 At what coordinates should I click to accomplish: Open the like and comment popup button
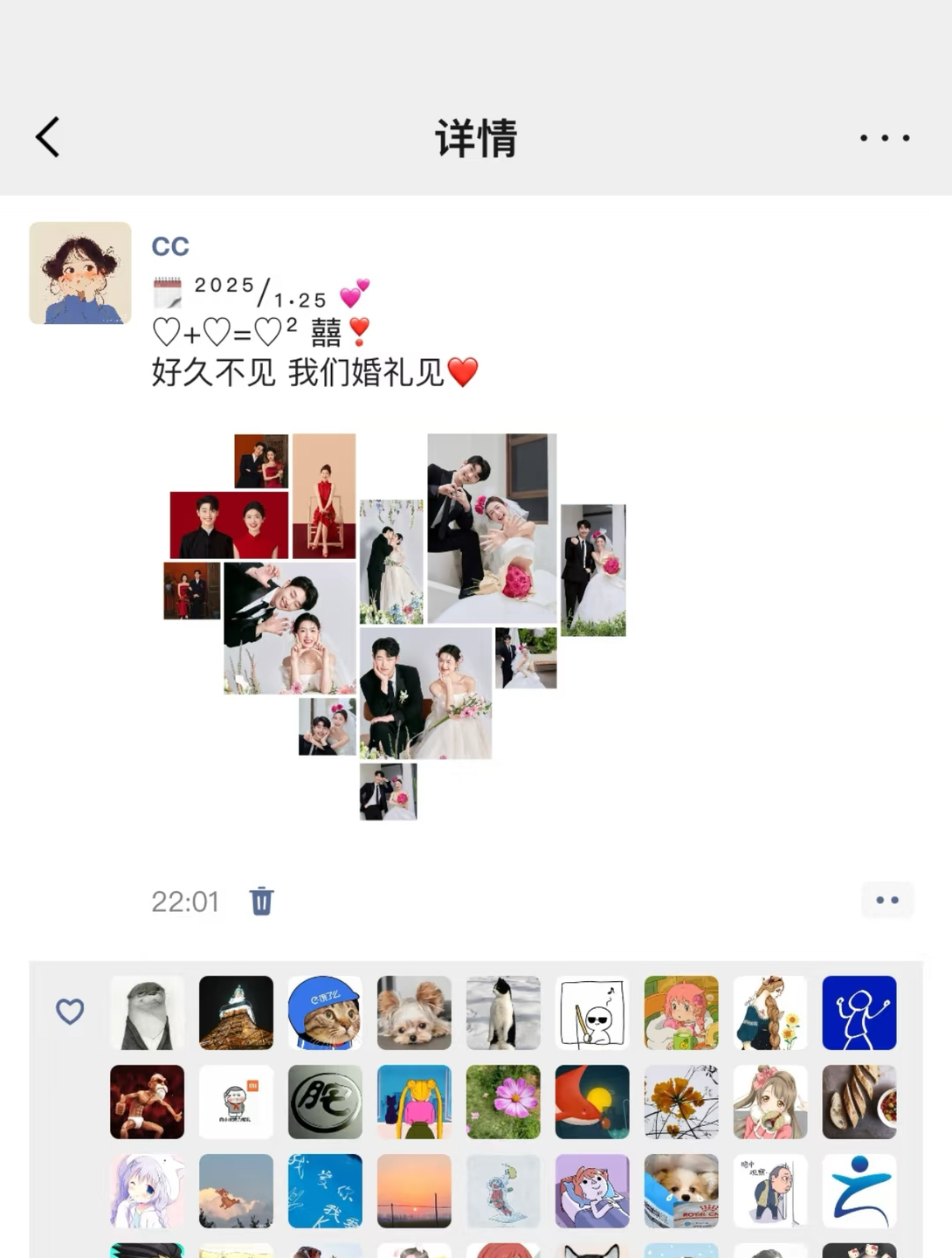click(x=886, y=900)
